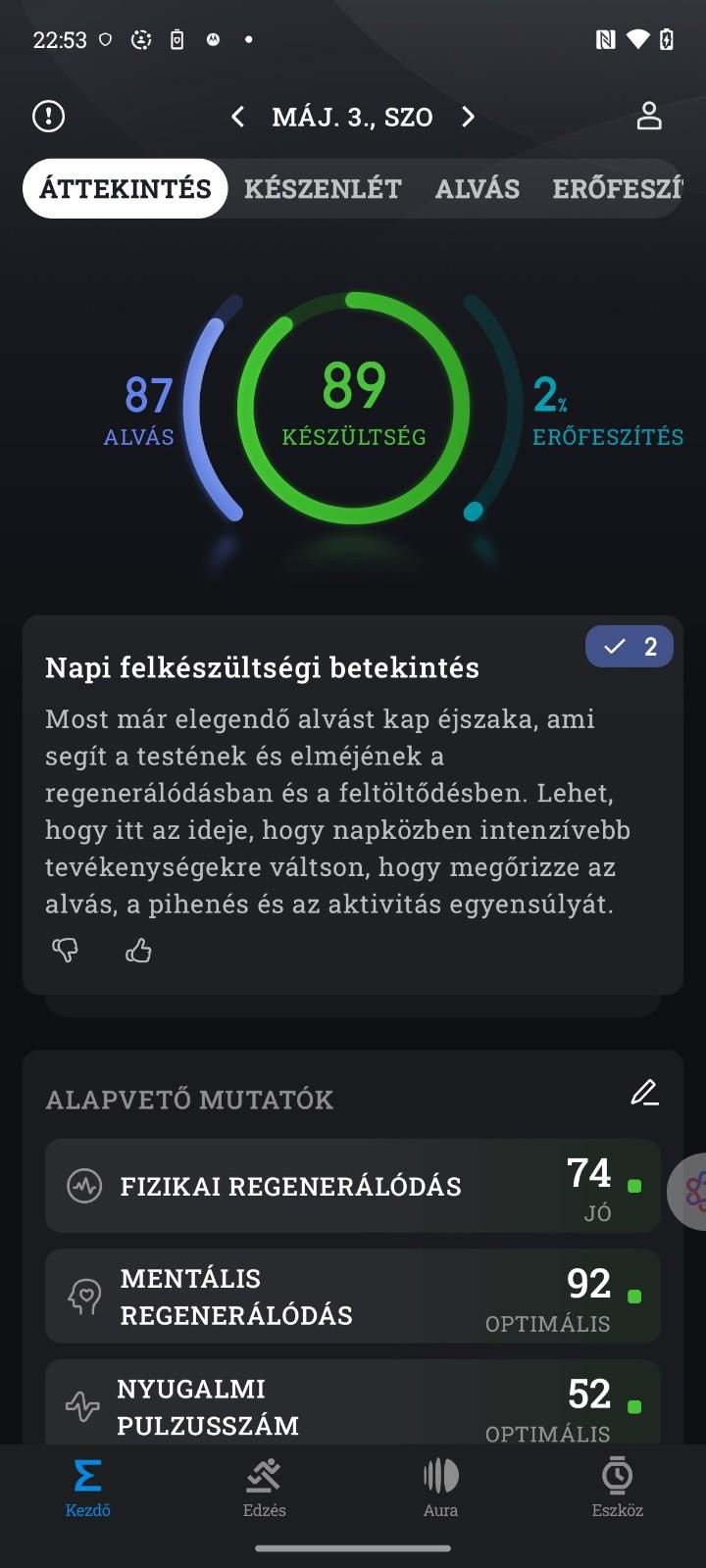The width and height of the screenshot is (706, 1568).
Task: Give thumbs down to the daily insight
Action: point(66,950)
